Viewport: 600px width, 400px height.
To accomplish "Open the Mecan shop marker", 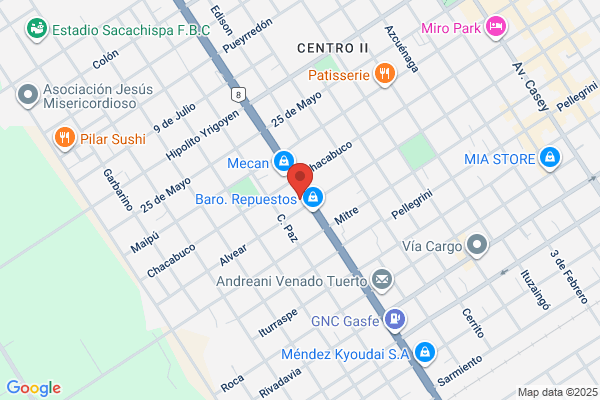I will point(284,161).
